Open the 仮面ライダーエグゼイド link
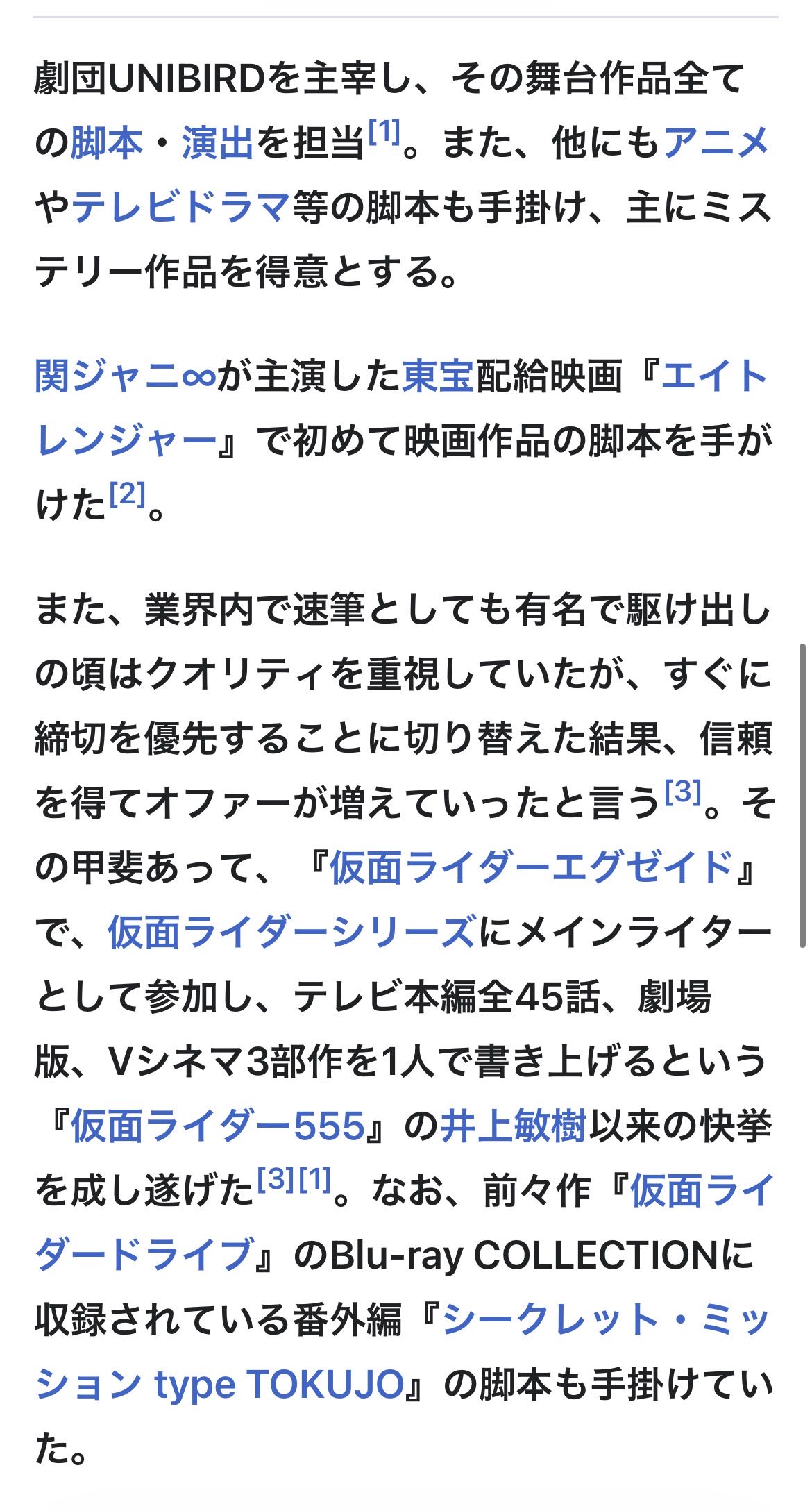This screenshot has width=812, height=1511. [531, 868]
